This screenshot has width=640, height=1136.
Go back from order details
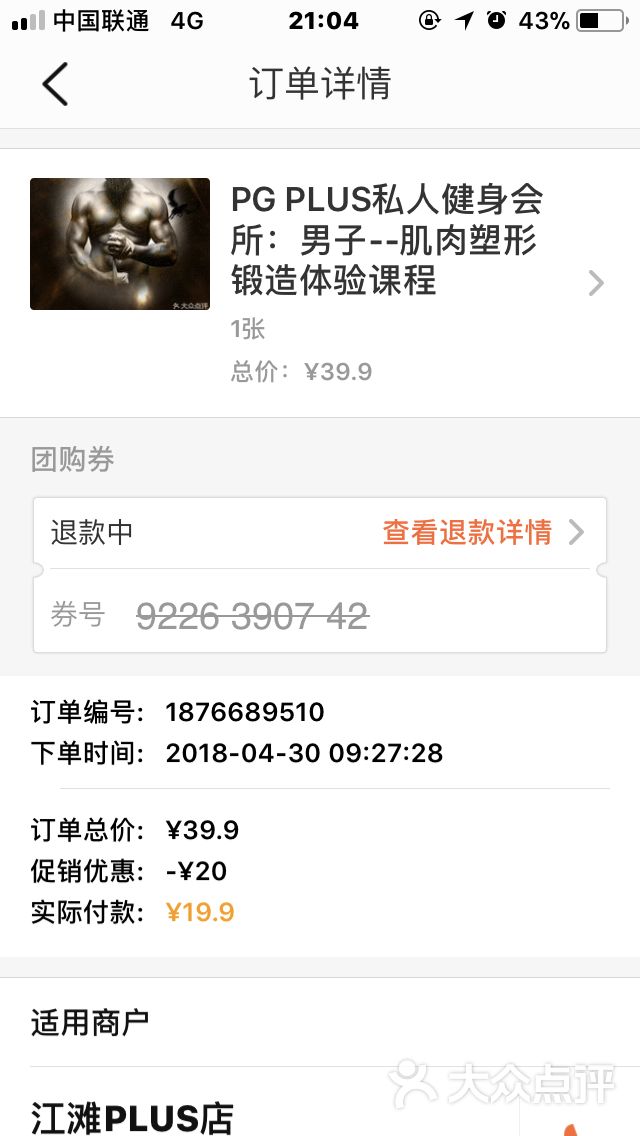[56, 84]
